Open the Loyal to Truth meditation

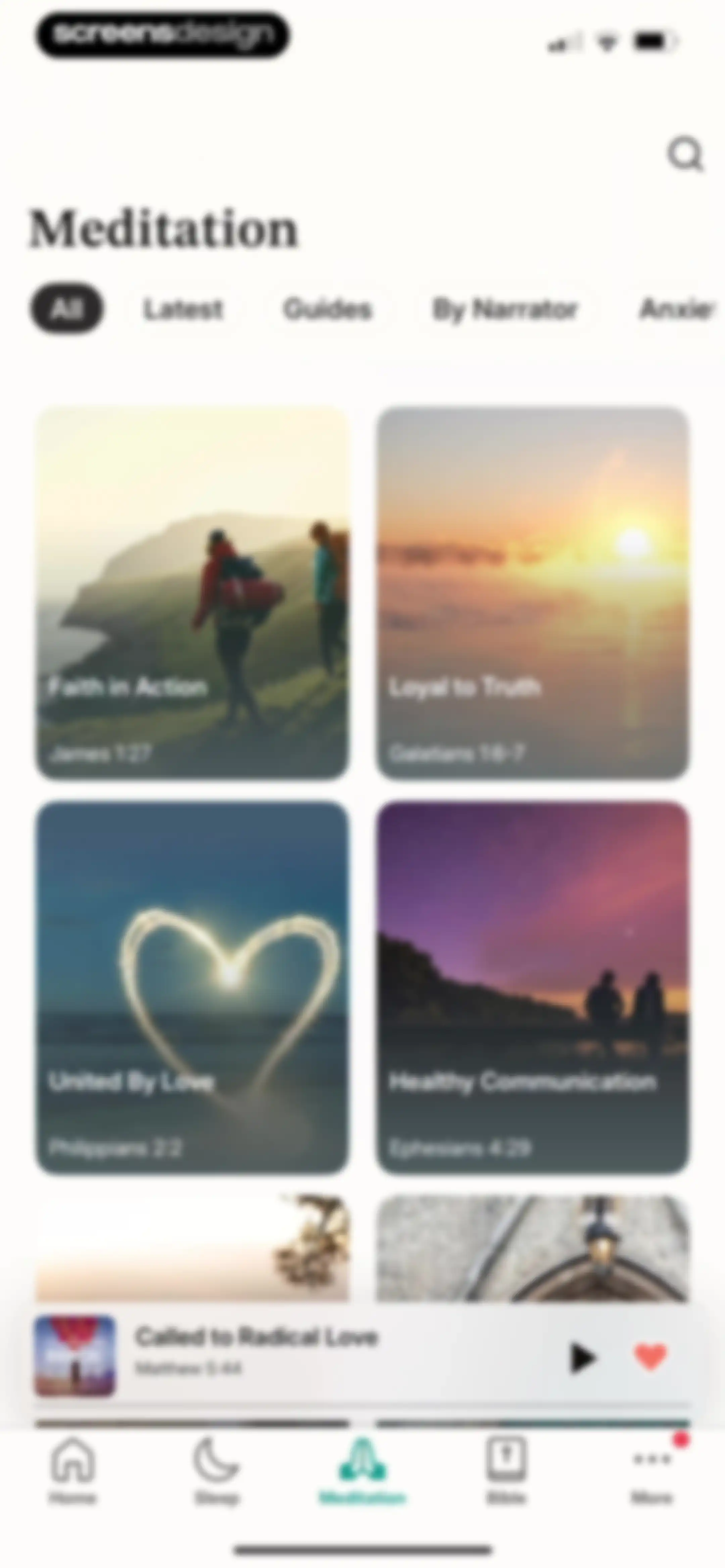[533, 594]
